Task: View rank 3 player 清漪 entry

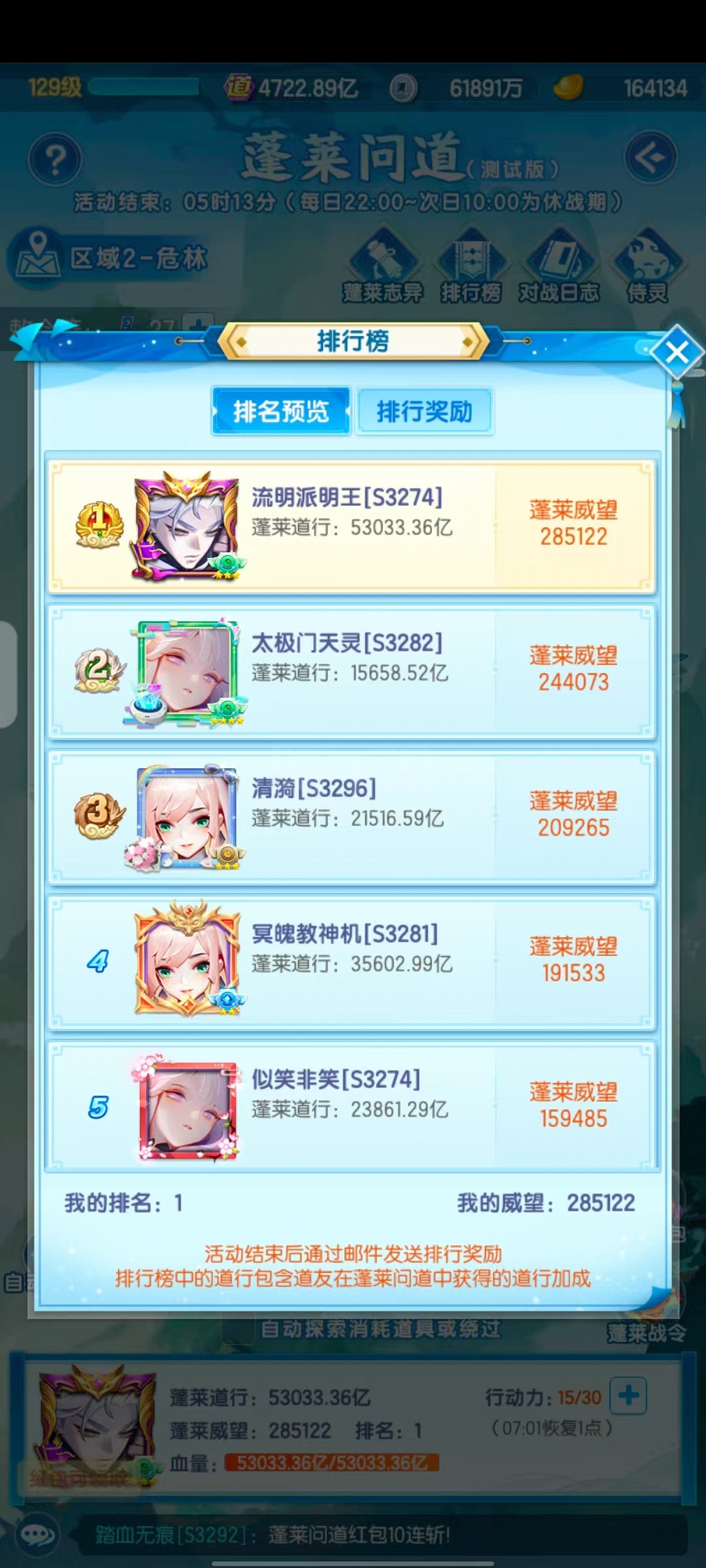Action: click(x=352, y=817)
